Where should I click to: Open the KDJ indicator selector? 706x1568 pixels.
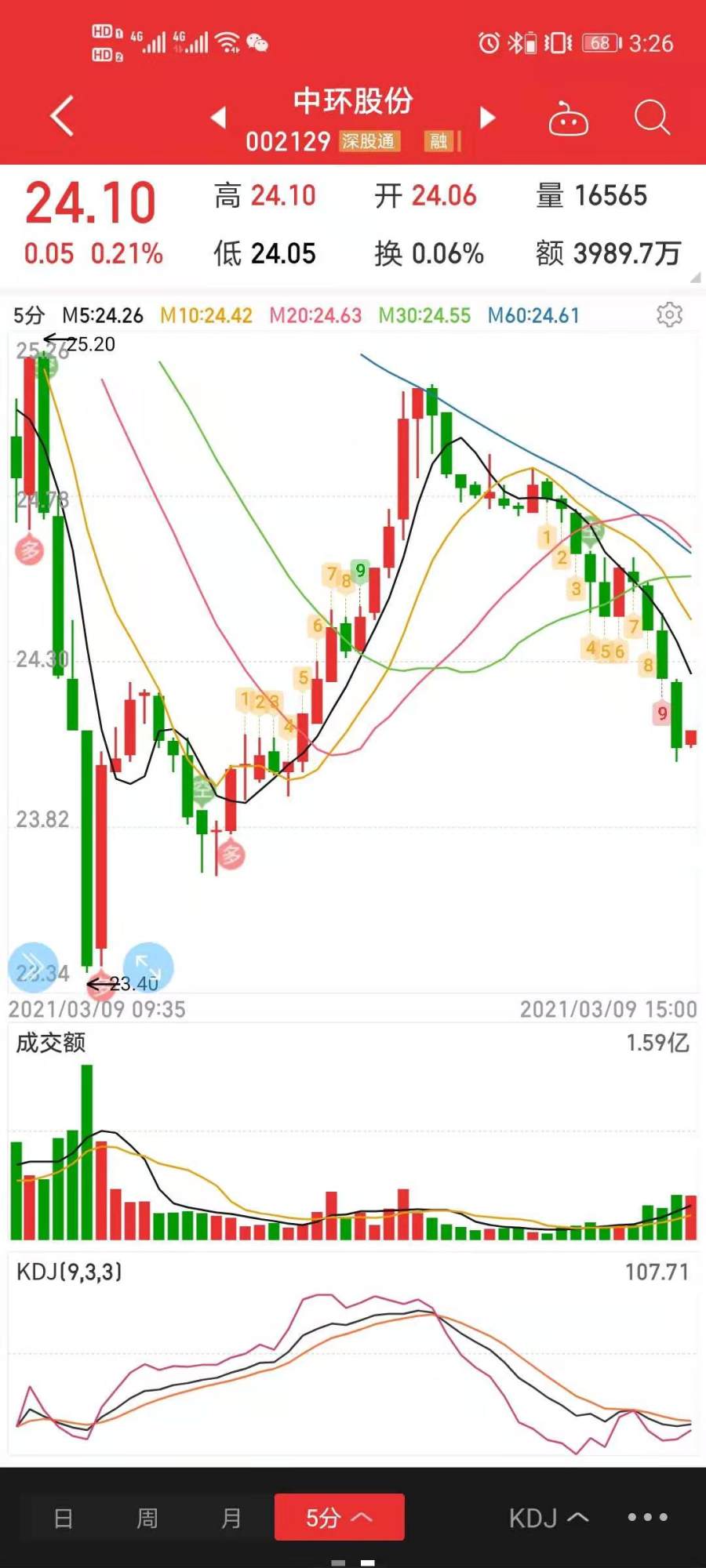[549, 1519]
